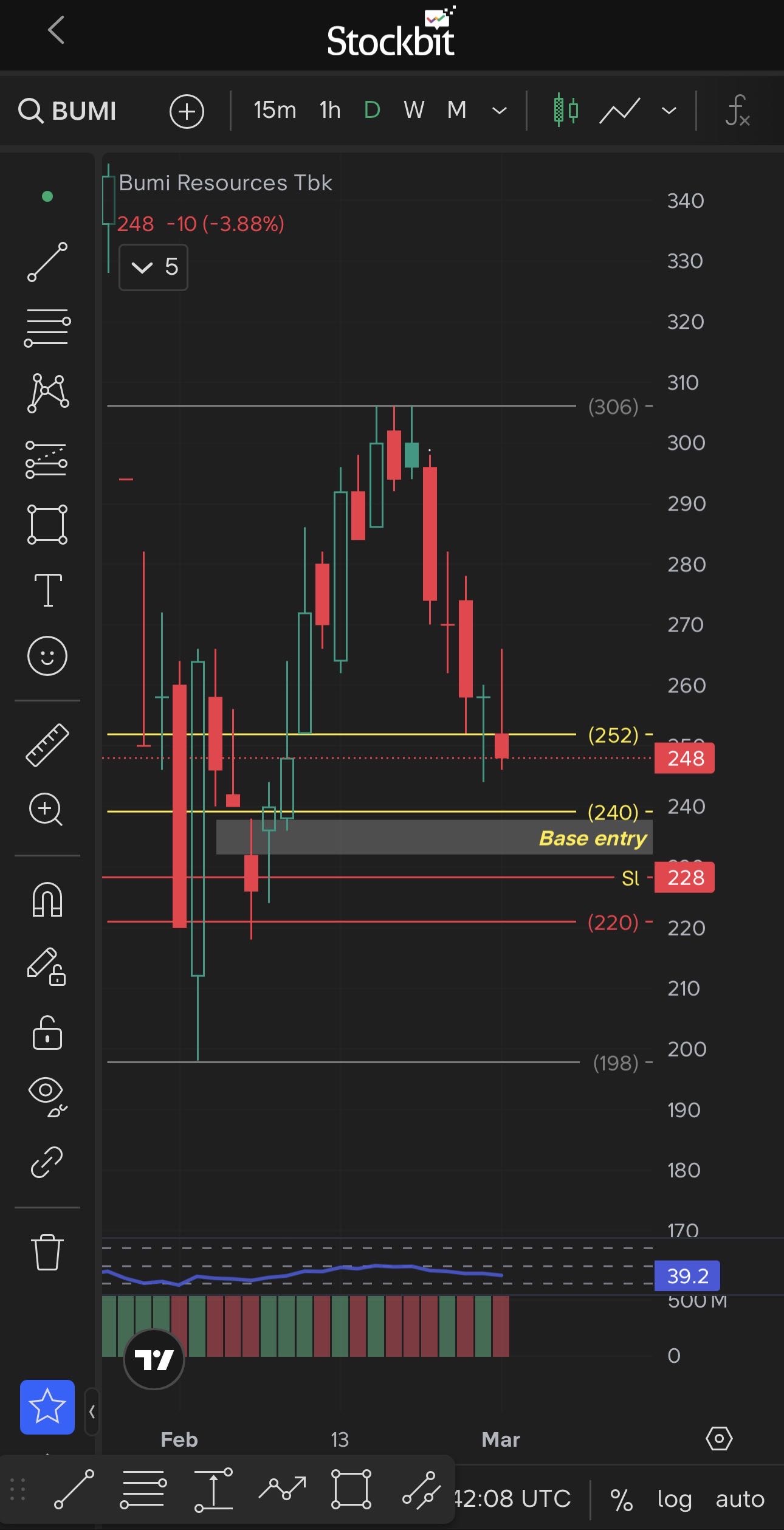
Task: Select the 1h timeframe
Action: [330, 111]
